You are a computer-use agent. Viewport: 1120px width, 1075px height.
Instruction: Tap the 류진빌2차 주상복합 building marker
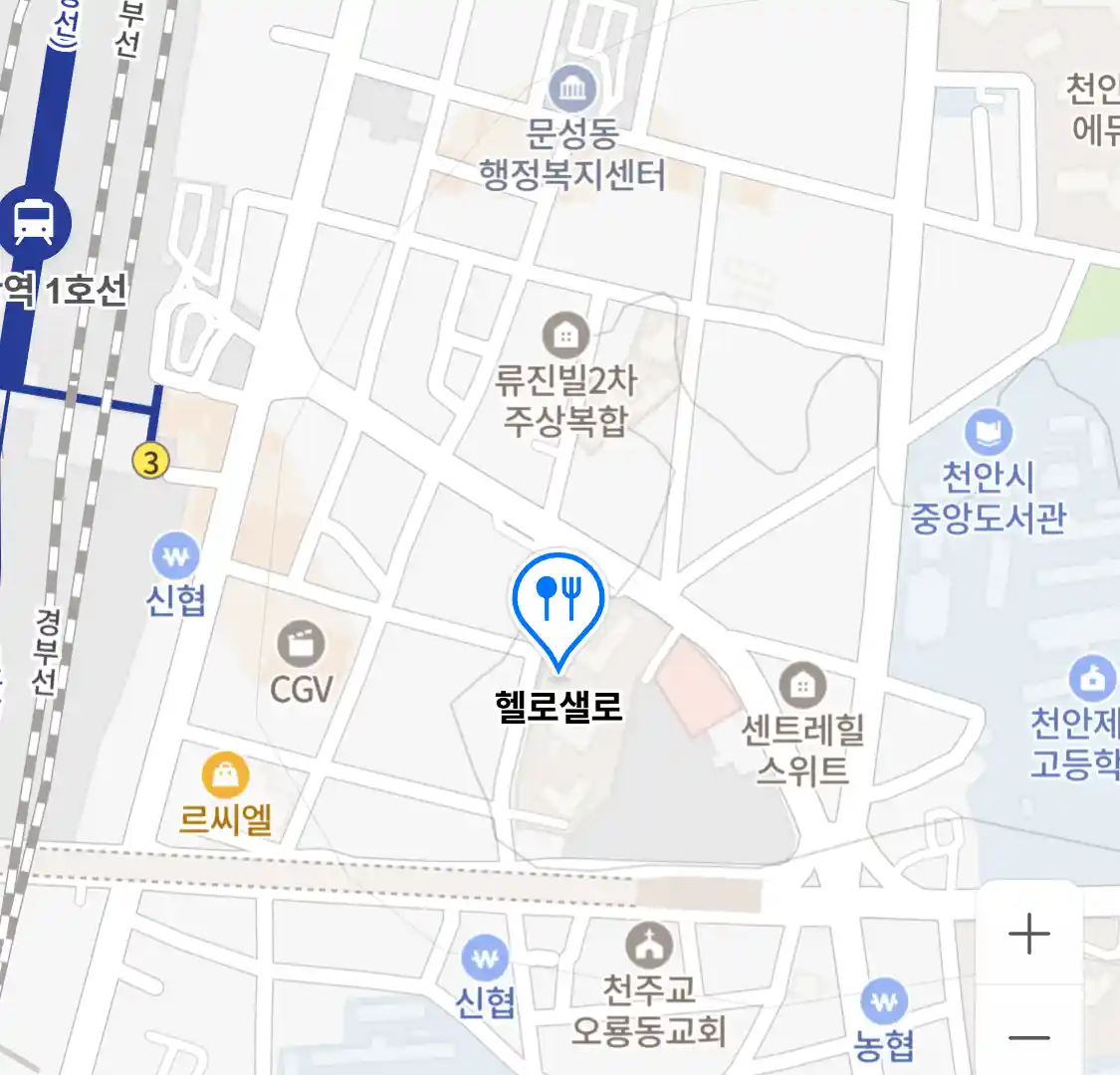tap(565, 335)
